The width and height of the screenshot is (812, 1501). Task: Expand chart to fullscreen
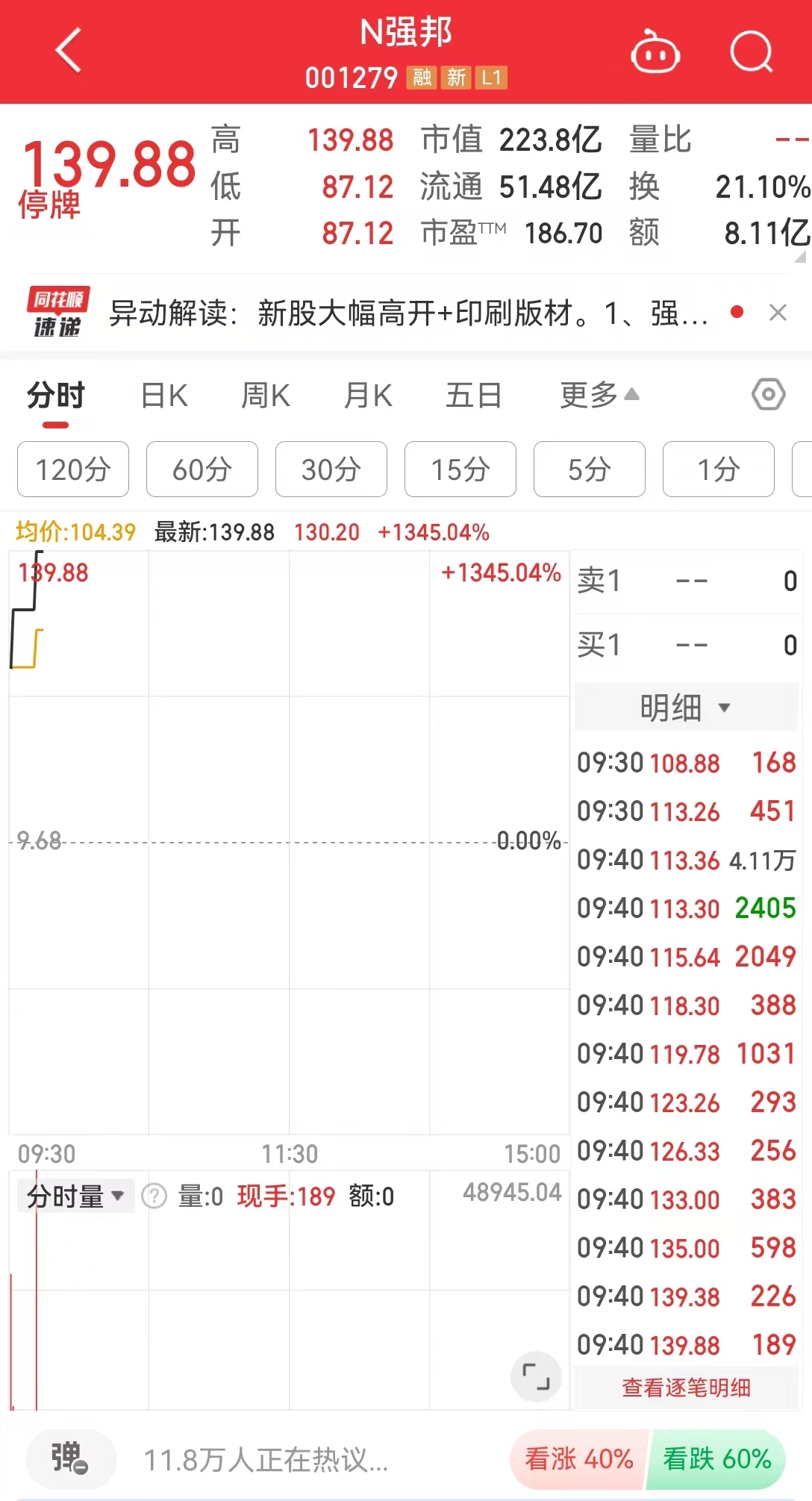[x=536, y=1376]
